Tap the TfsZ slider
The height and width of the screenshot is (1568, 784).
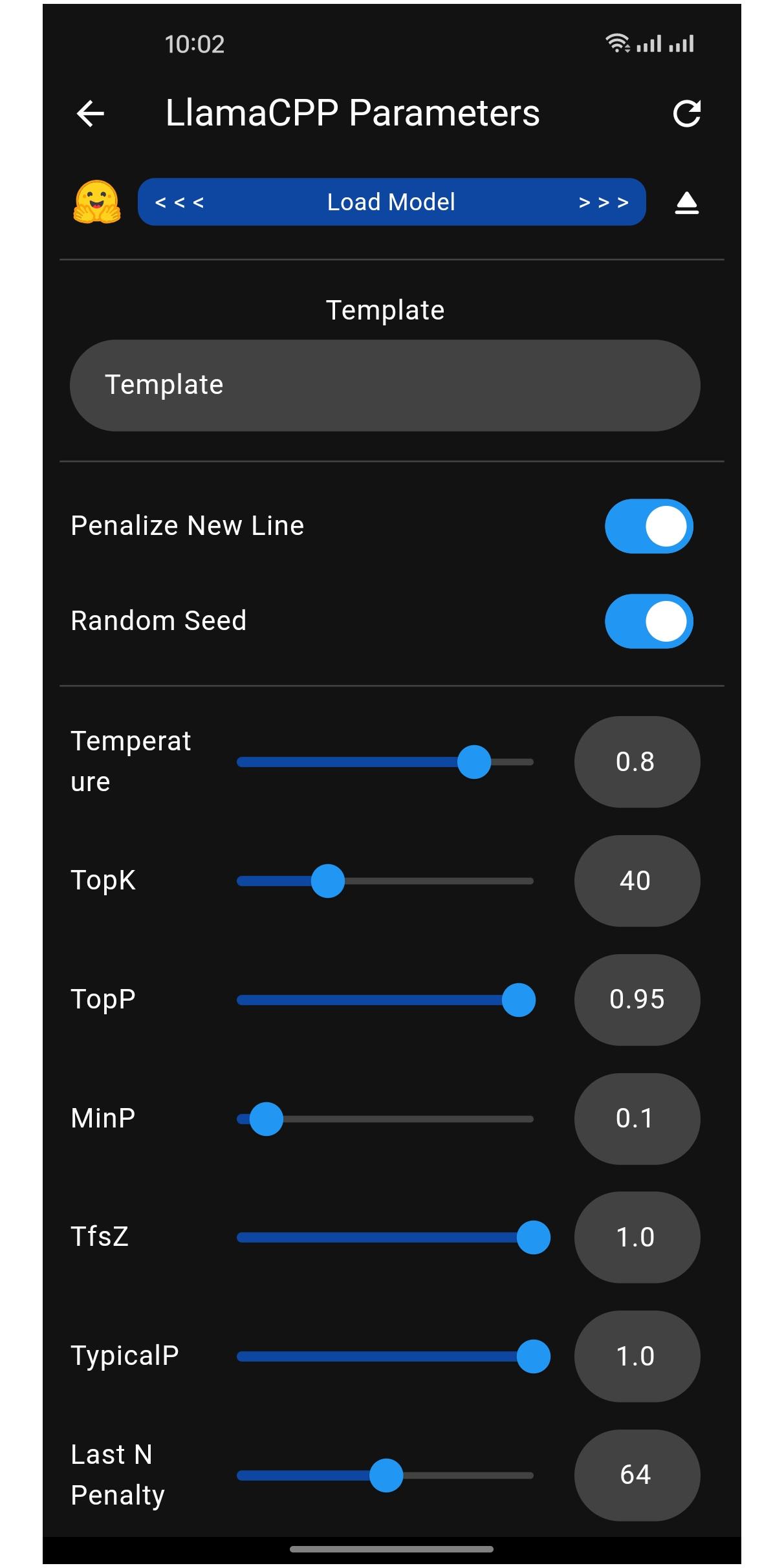385,1237
